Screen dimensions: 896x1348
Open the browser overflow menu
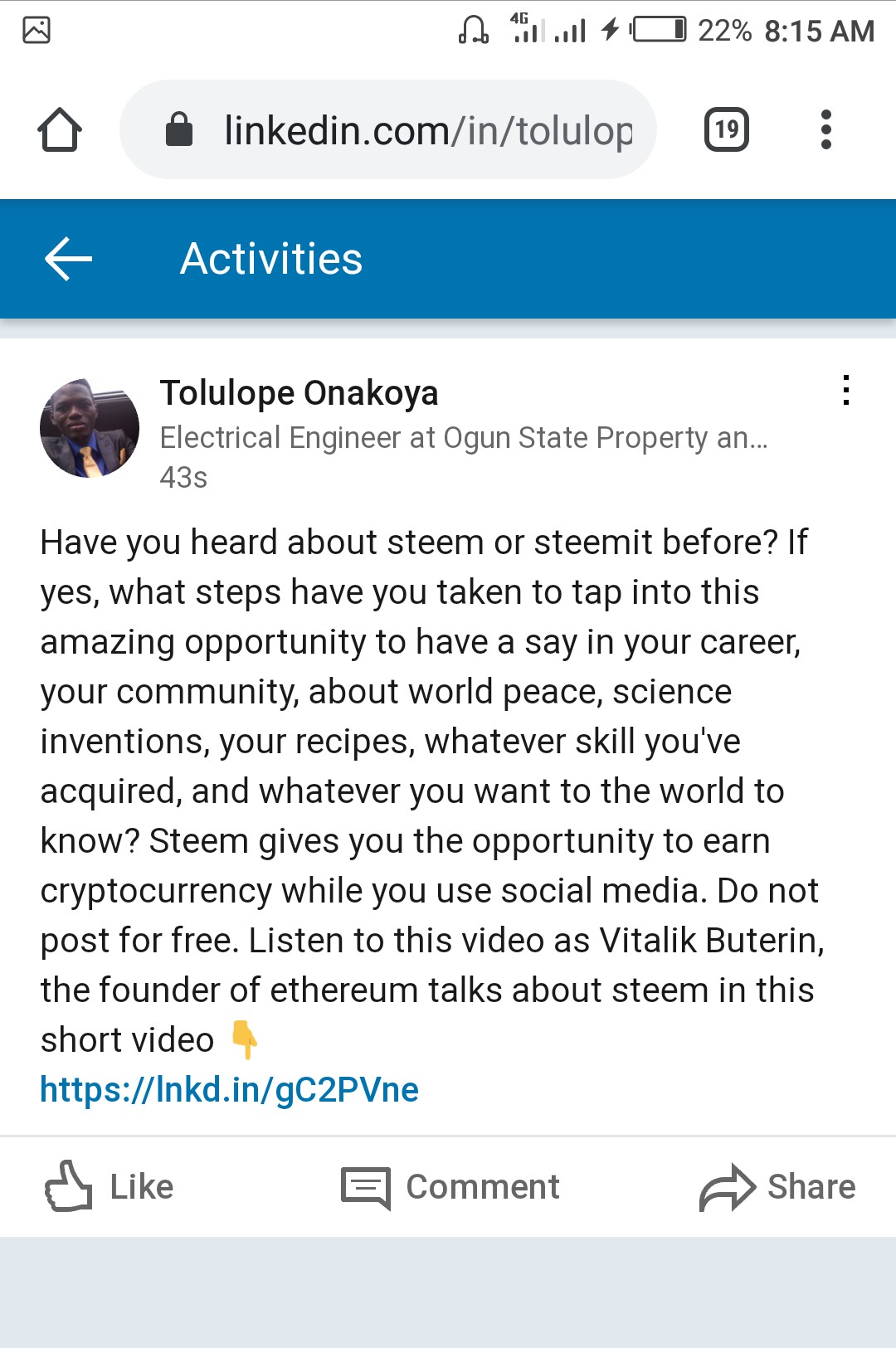coord(825,130)
